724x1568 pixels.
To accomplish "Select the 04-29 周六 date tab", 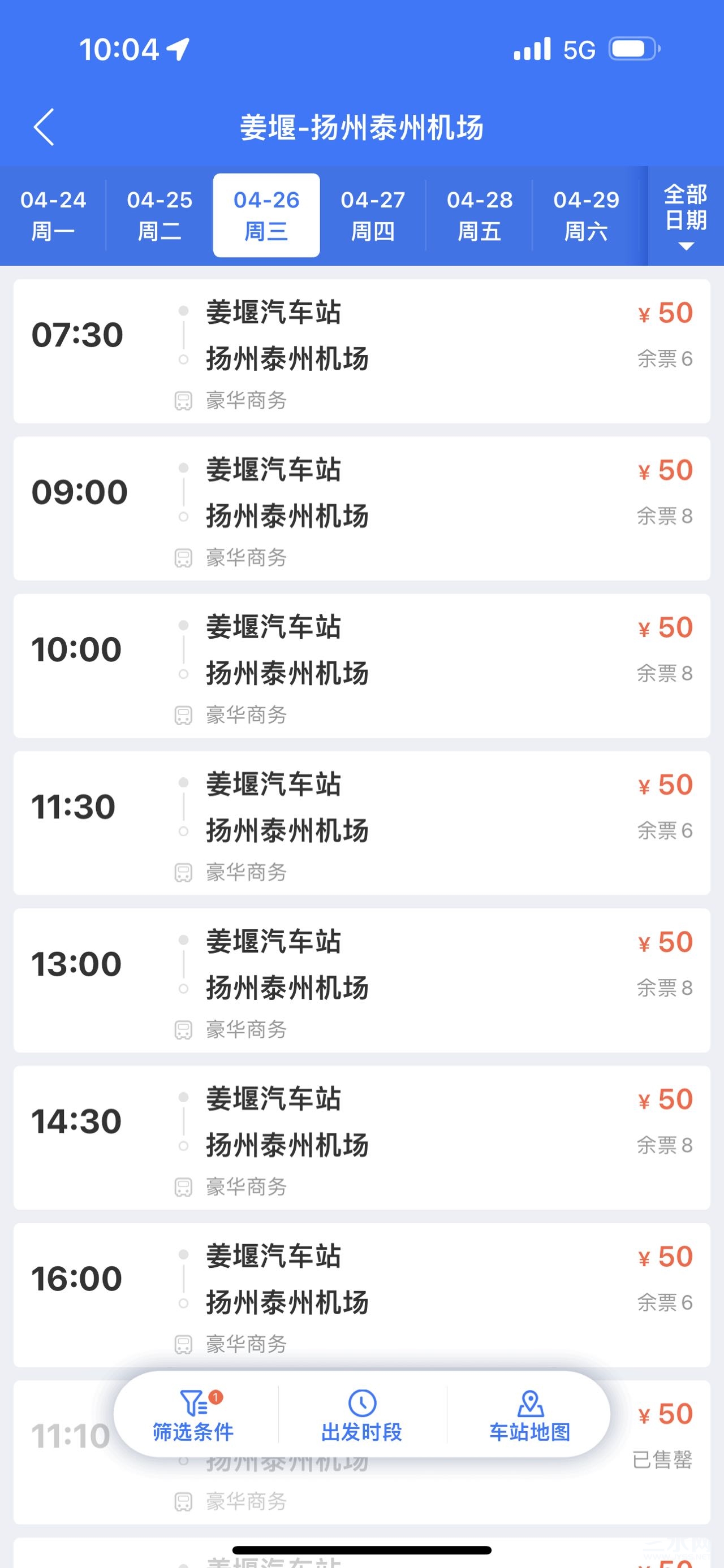I will coord(586,215).
